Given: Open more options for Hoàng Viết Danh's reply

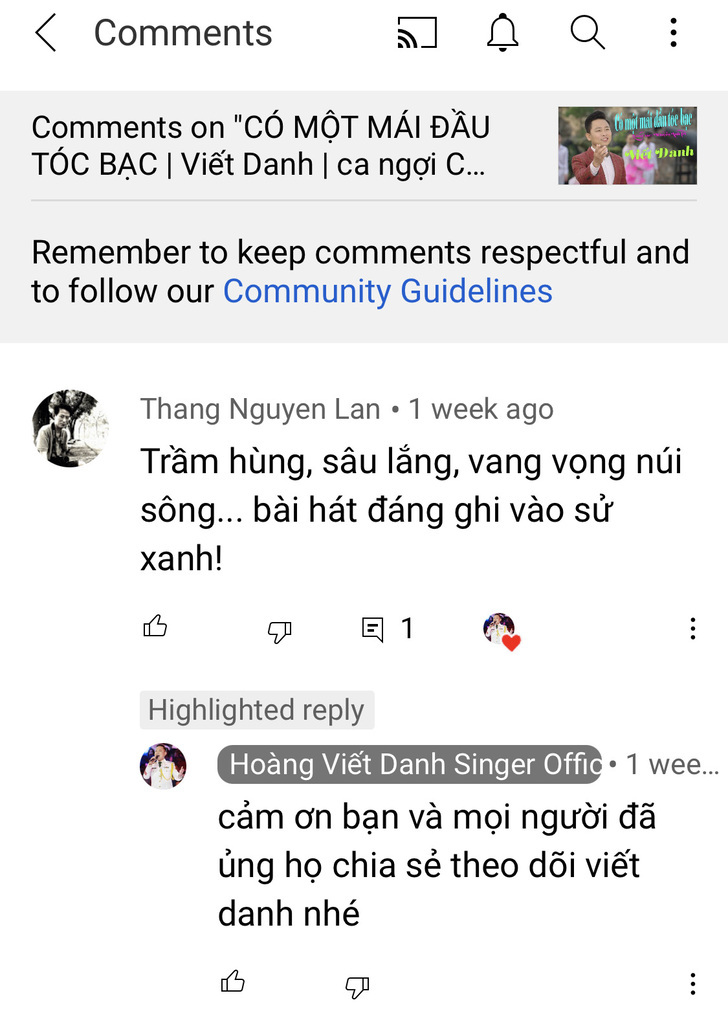Looking at the screenshot, I should coord(692,983).
